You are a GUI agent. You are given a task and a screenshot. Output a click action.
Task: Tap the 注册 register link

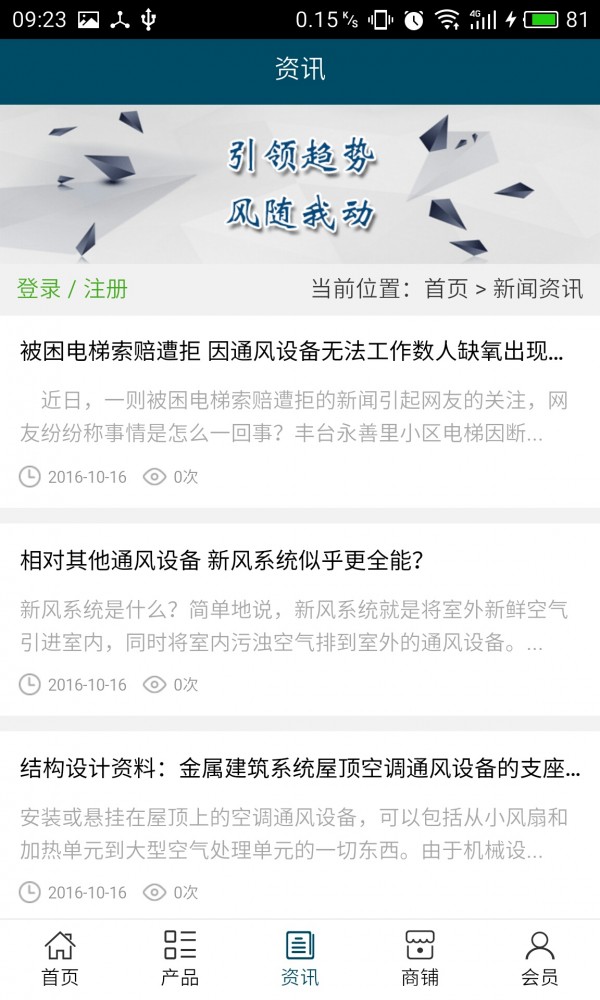tap(106, 289)
